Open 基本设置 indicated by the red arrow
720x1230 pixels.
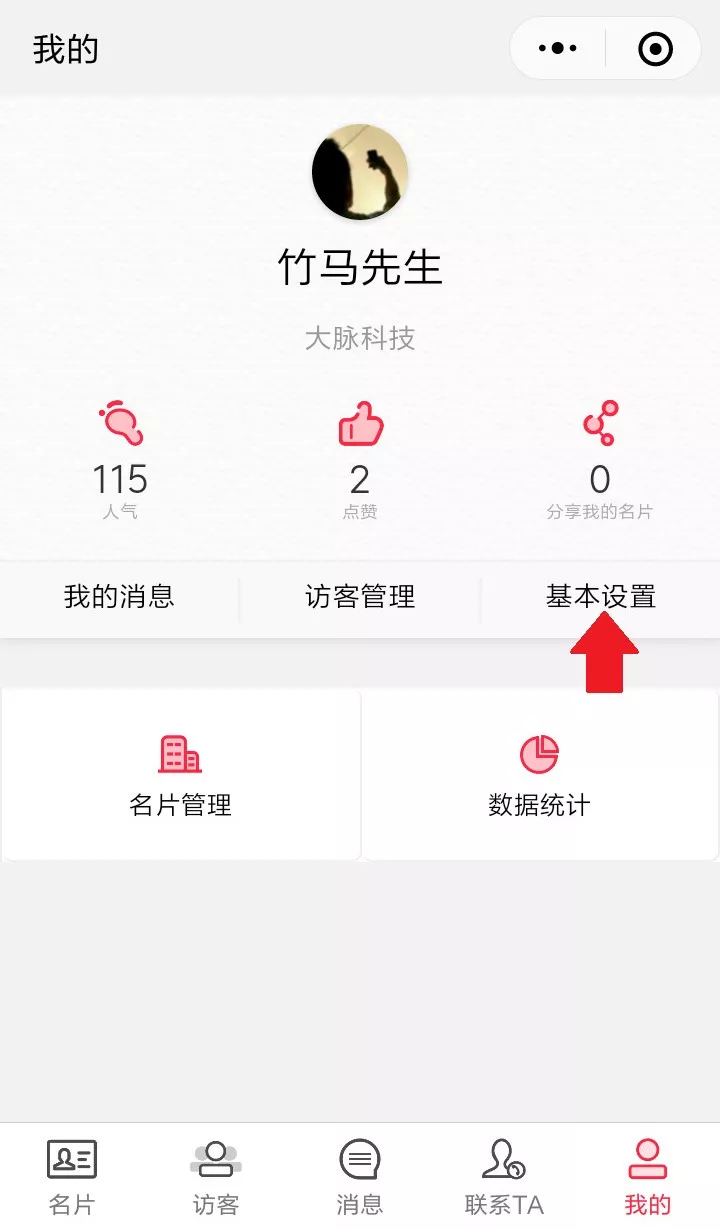tap(600, 596)
